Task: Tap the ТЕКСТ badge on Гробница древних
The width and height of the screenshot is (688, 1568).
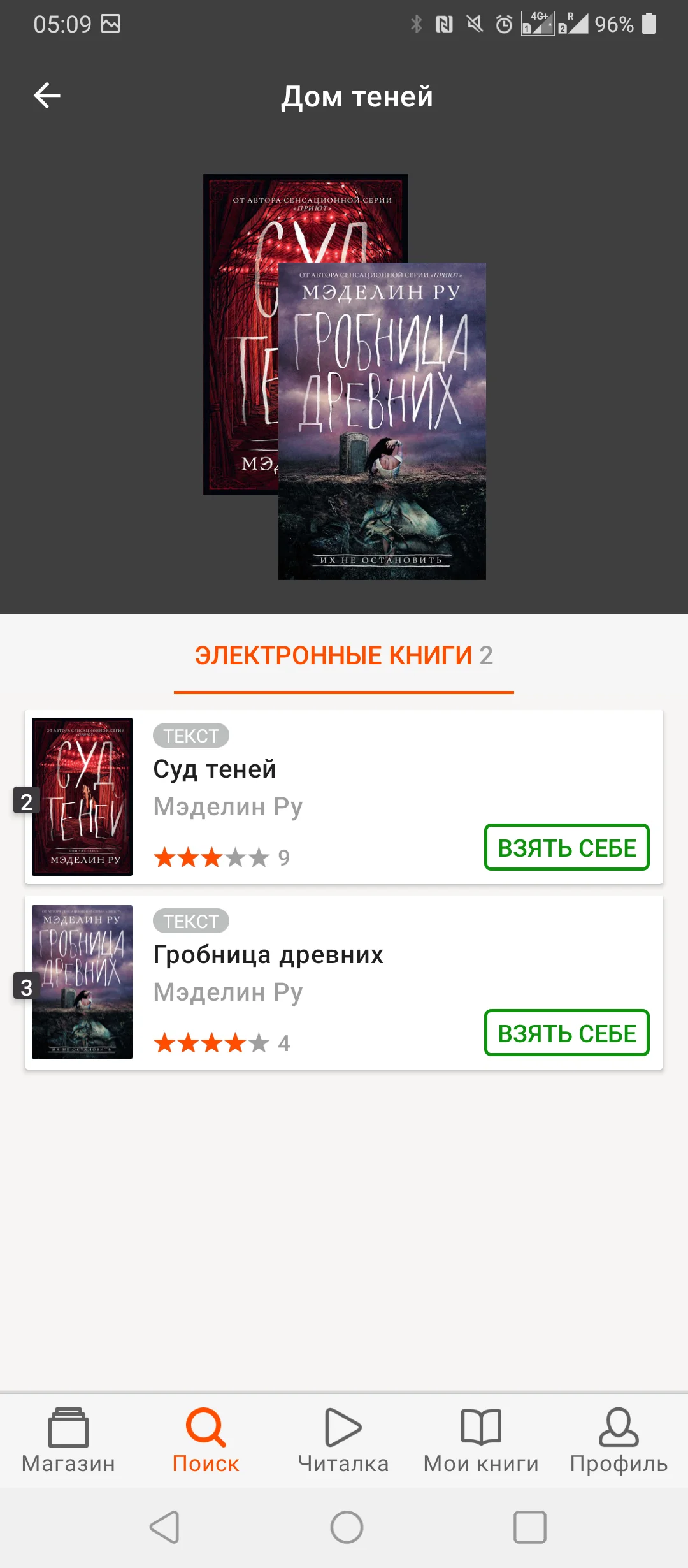Action: [x=190, y=921]
